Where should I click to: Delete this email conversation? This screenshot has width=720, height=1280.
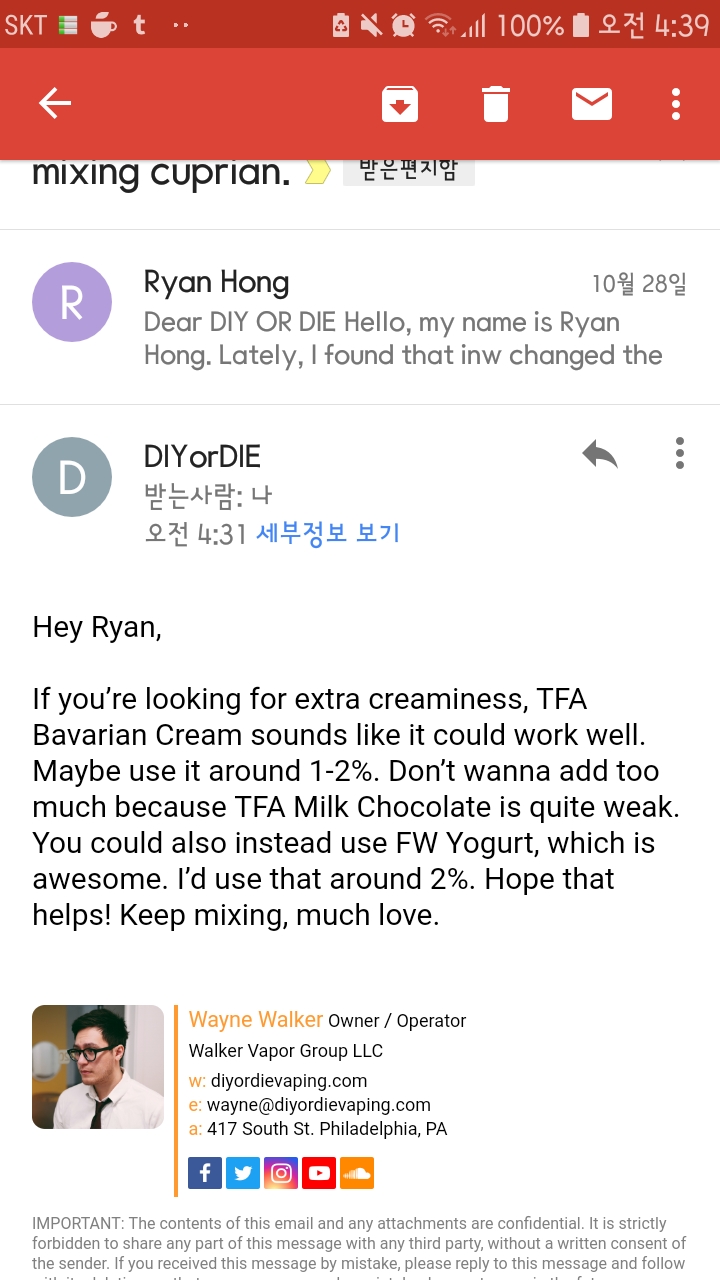tap(495, 103)
